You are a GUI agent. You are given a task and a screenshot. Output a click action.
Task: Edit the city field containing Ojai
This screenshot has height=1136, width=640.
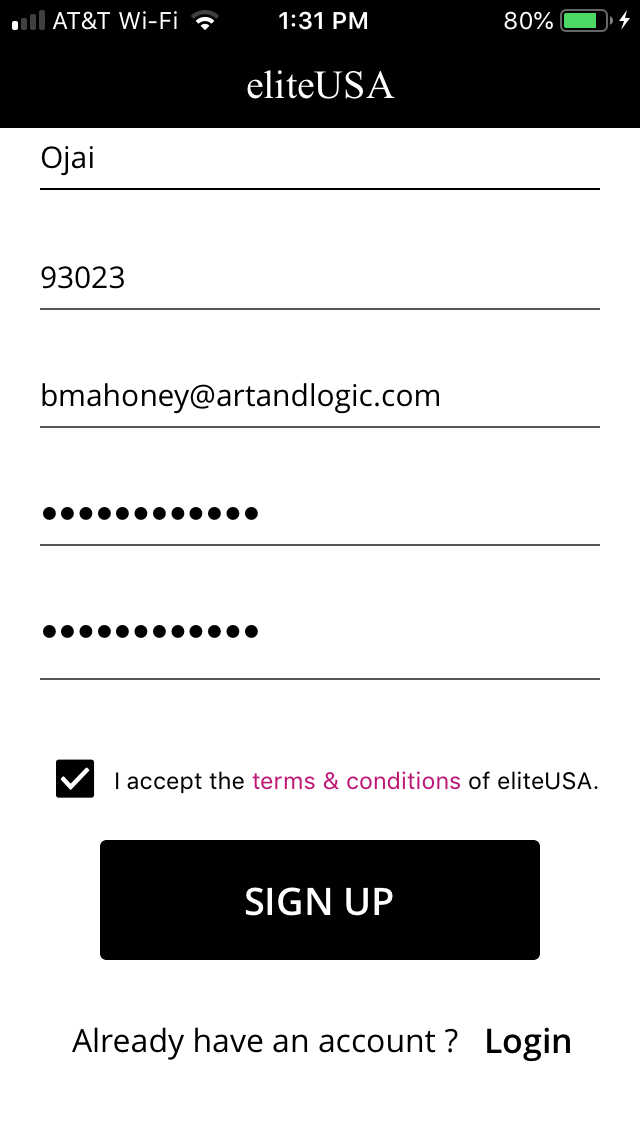tap(320, 159)
